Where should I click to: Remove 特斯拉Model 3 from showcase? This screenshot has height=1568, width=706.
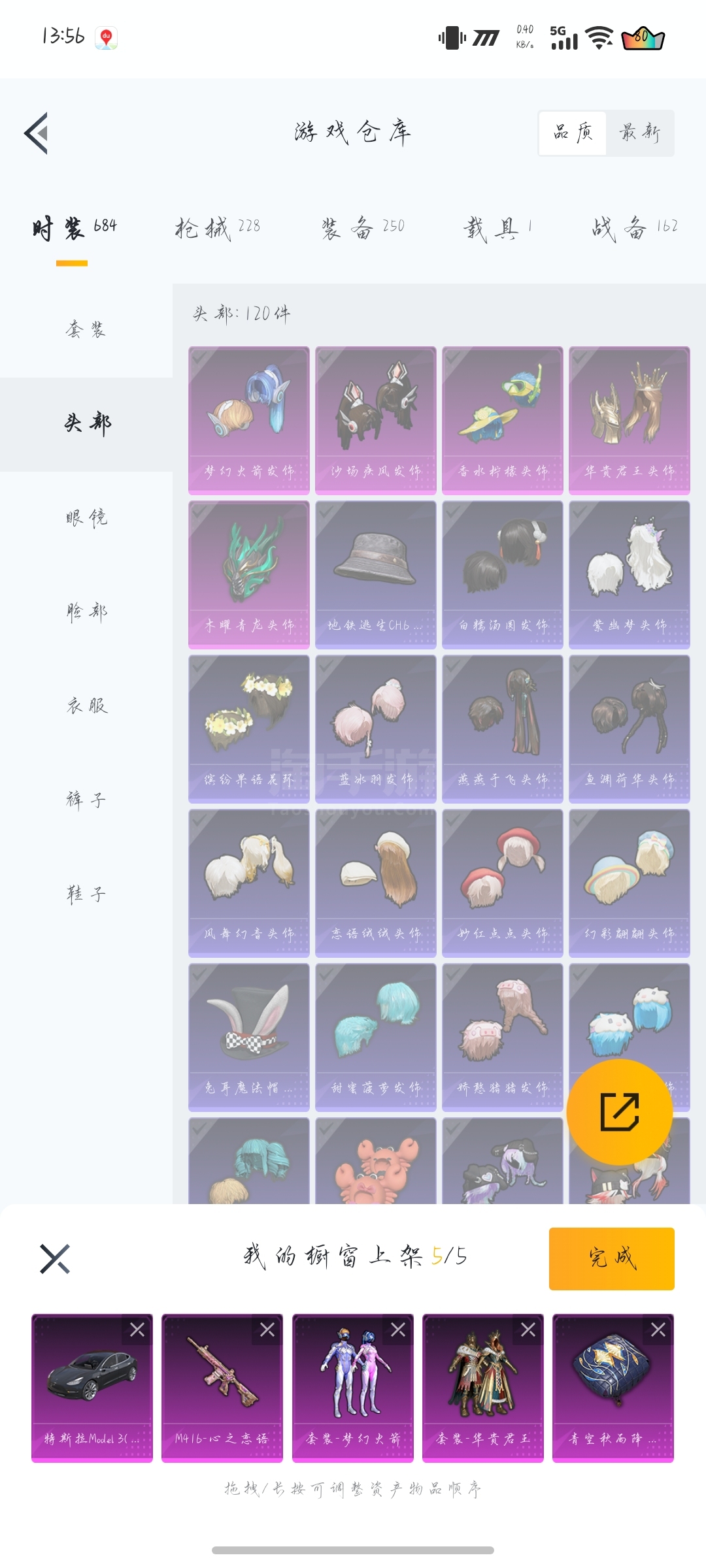point(137,1330)
